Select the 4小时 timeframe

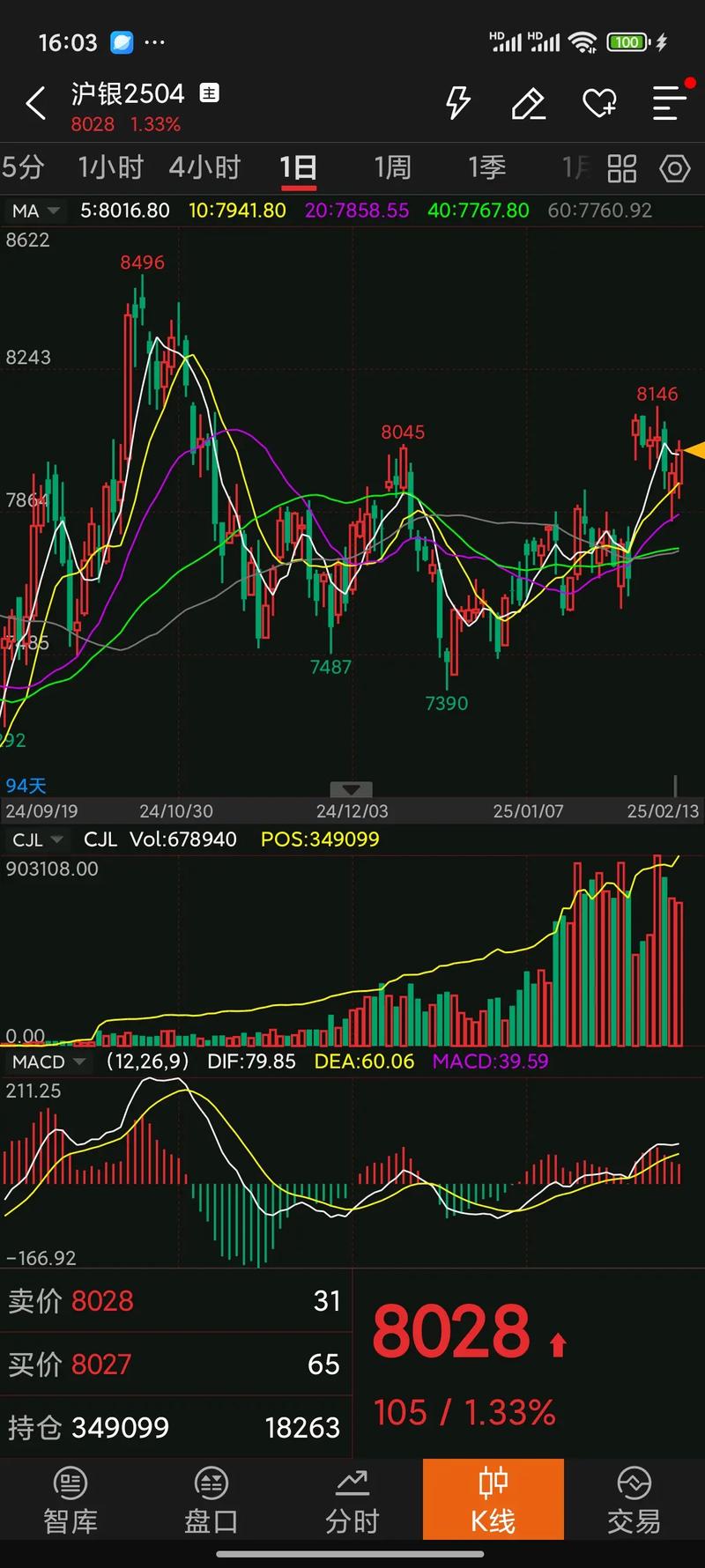pos(204,167)
